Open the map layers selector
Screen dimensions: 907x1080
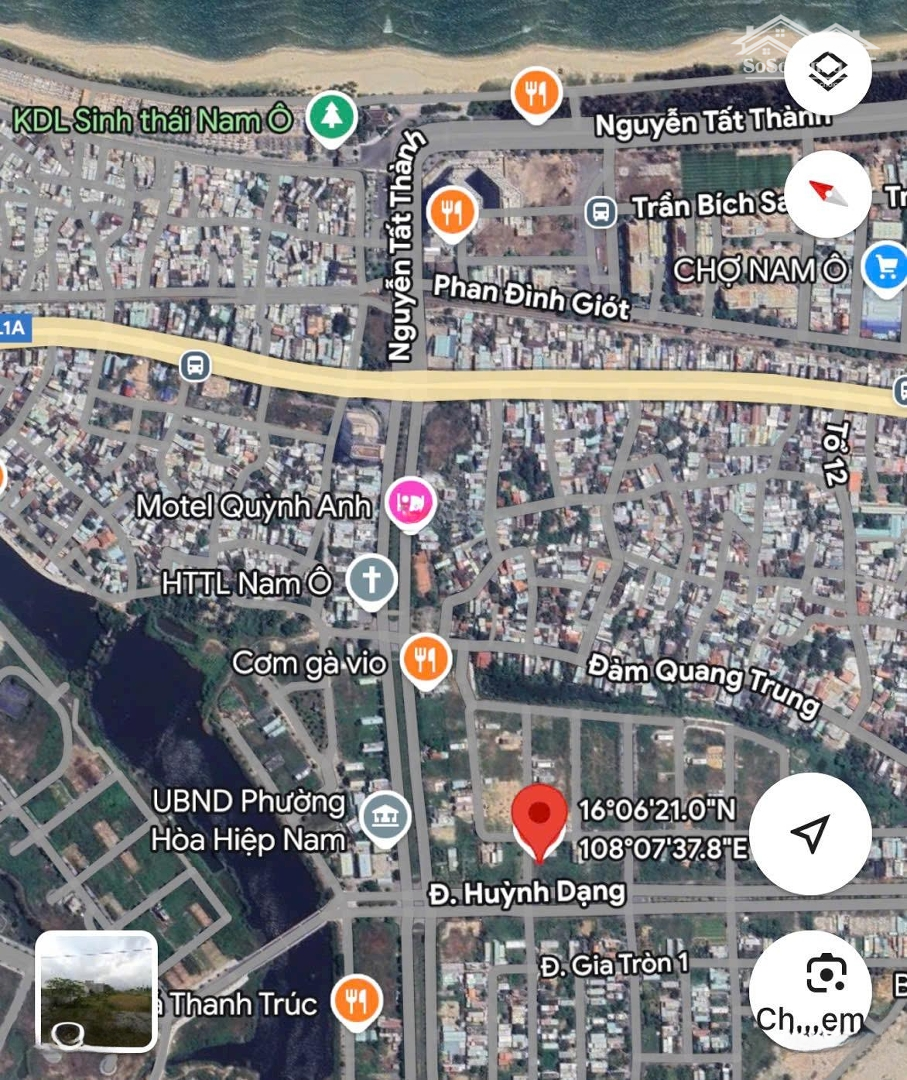coord(828,71)
